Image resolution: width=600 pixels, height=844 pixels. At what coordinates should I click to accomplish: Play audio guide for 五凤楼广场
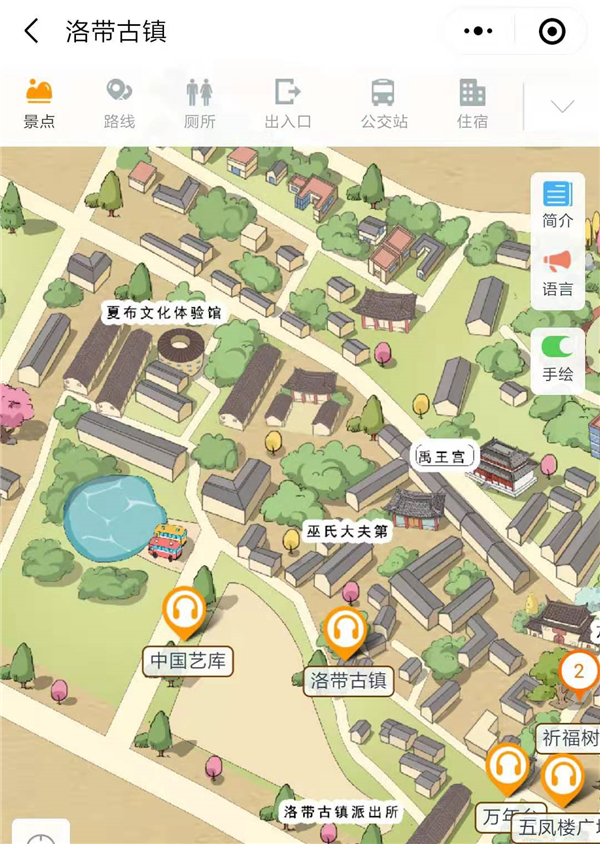(x=562, y=778)
